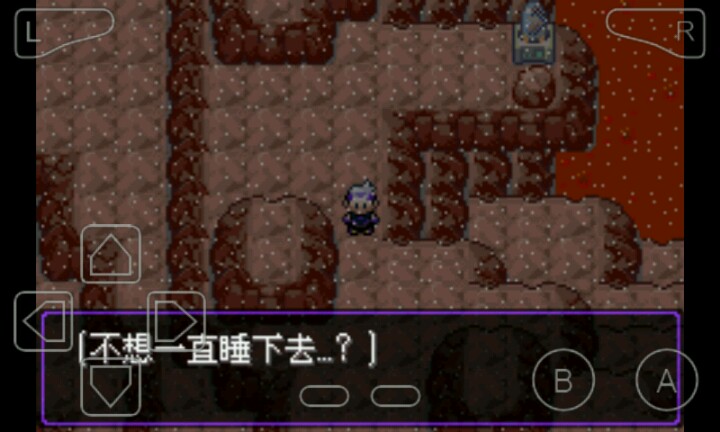Tap the D-pad right arrow
Screen dimensions: 720x432
[x=176, y=321]
